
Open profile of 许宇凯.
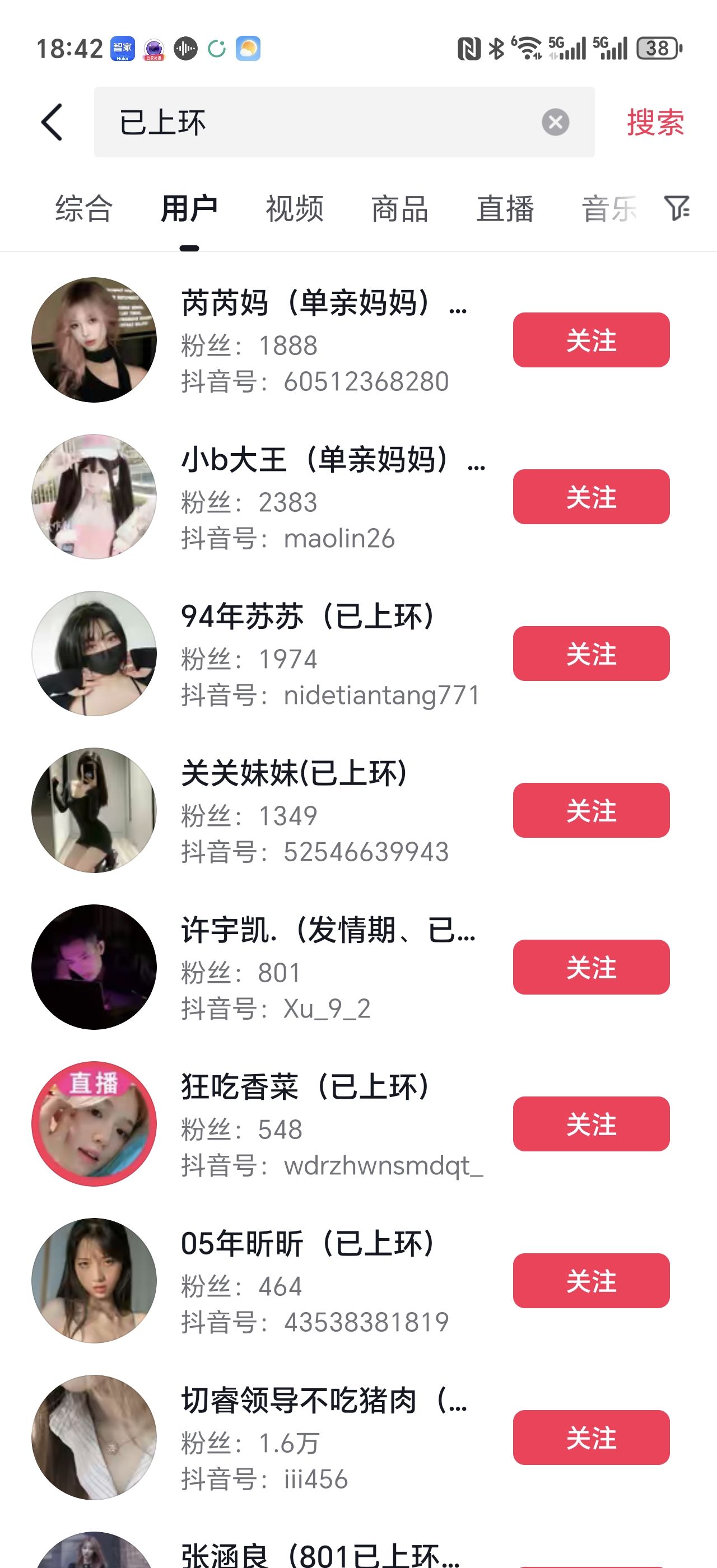(328, 931)
